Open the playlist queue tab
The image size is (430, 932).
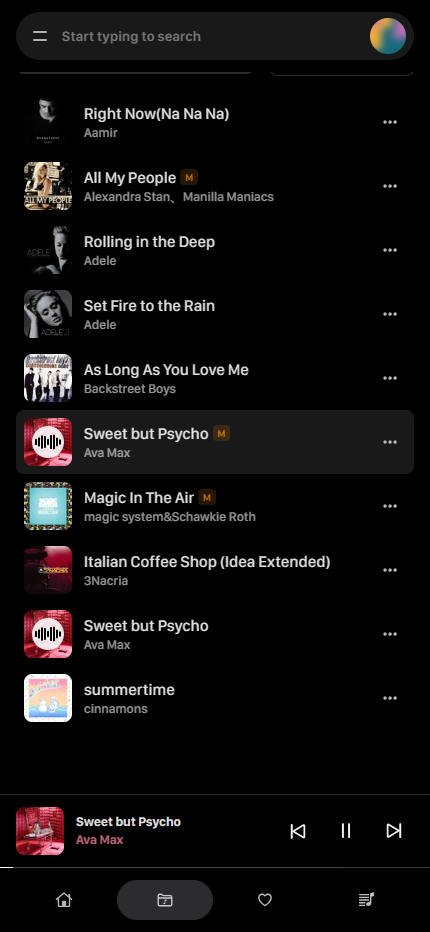click(366, 900)
